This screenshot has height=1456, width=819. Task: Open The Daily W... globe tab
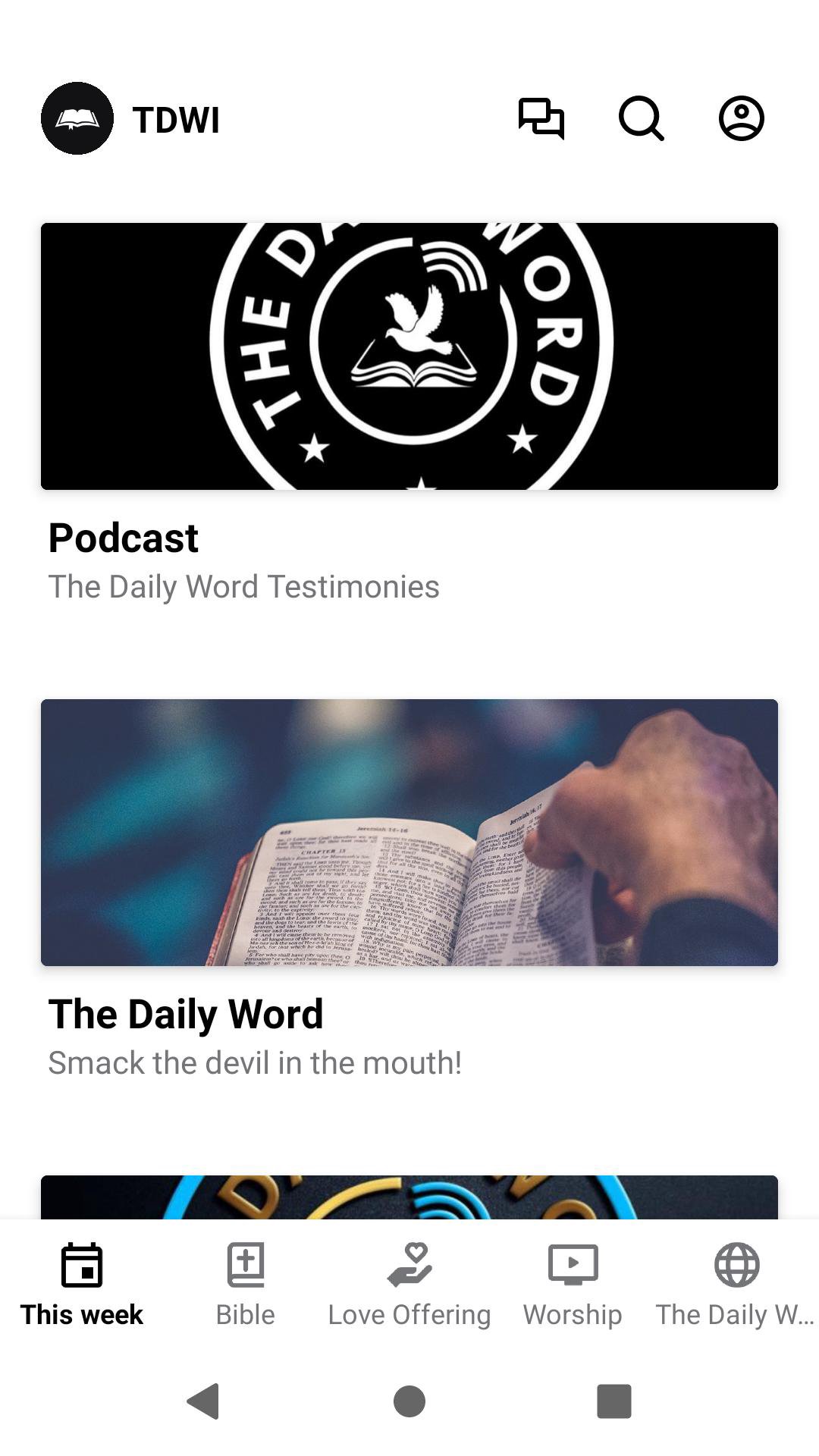pyautogui.click(x=736, y=1282)
